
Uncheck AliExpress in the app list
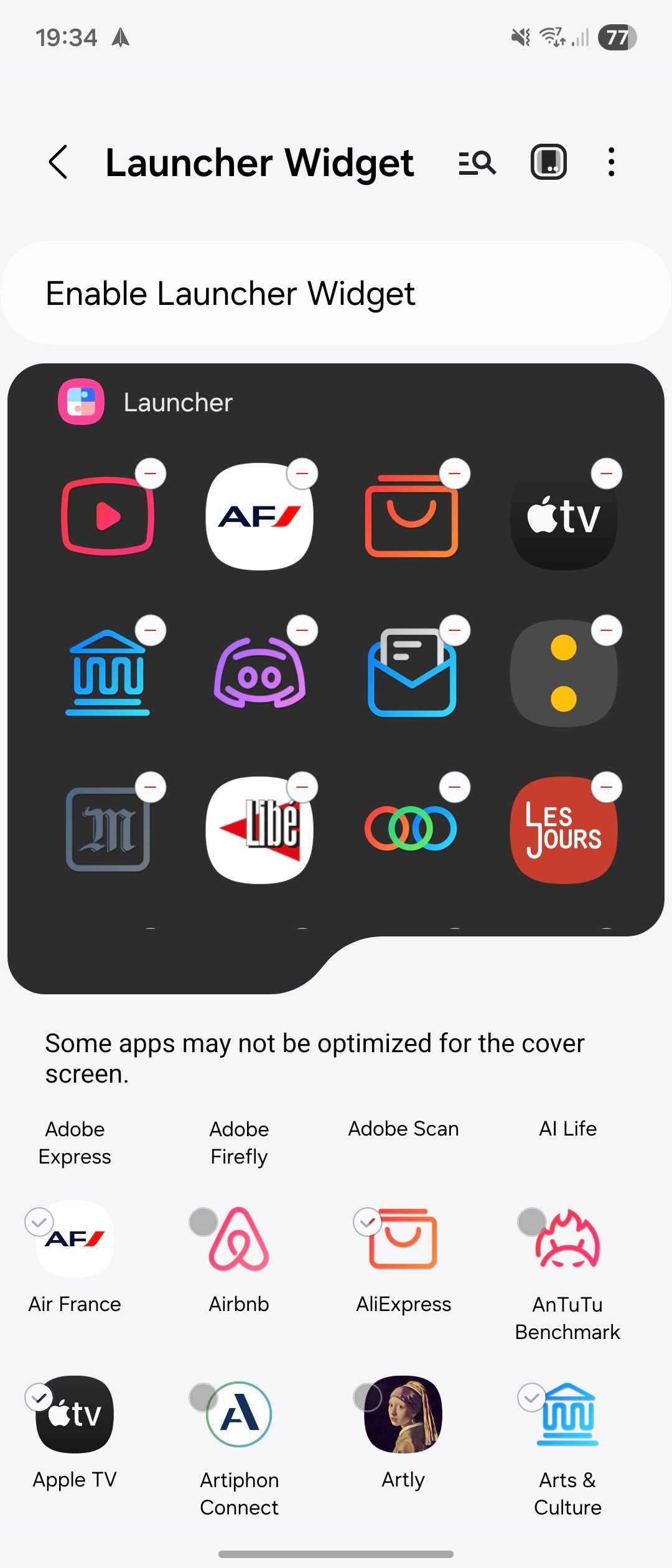(x=368, y=1222)
